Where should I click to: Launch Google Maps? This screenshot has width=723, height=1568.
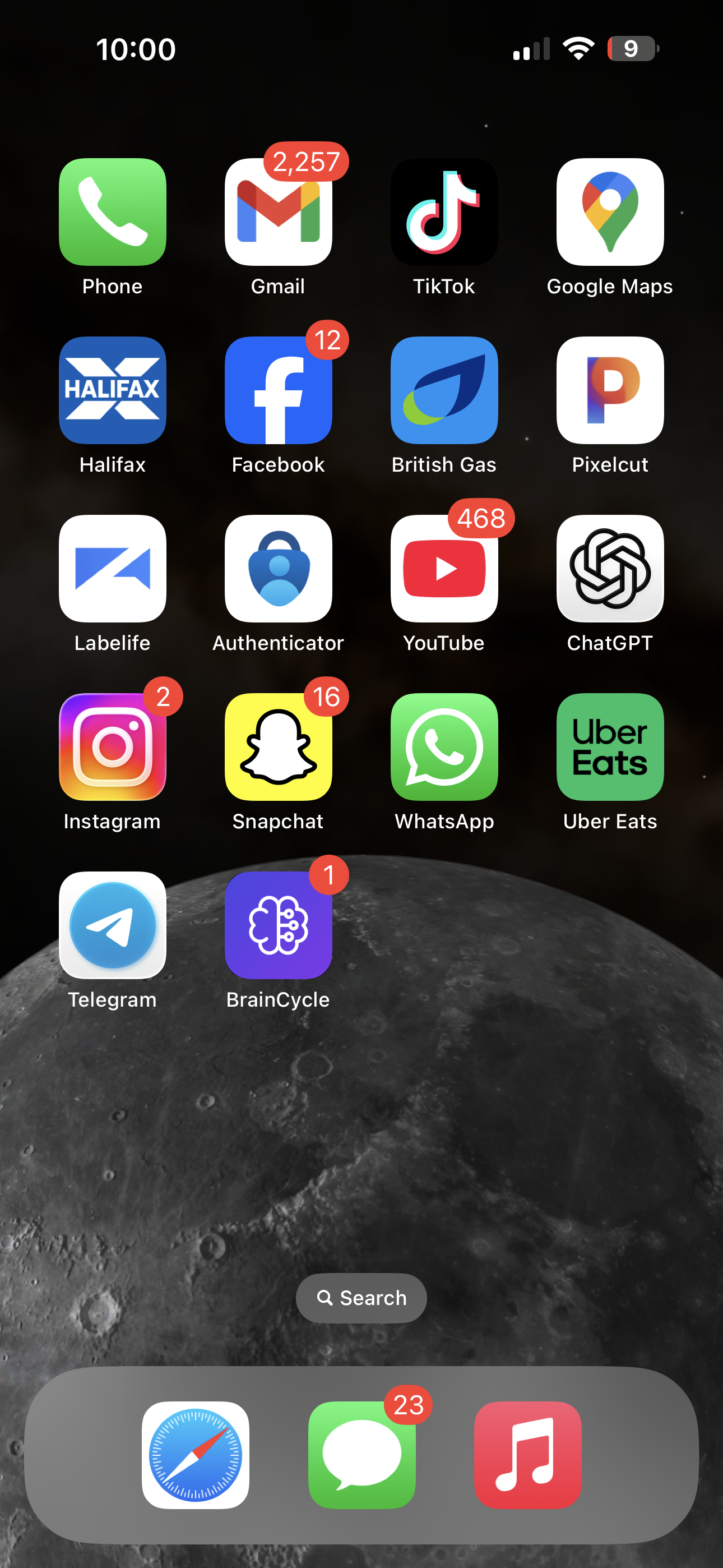(x=610, y=212)
